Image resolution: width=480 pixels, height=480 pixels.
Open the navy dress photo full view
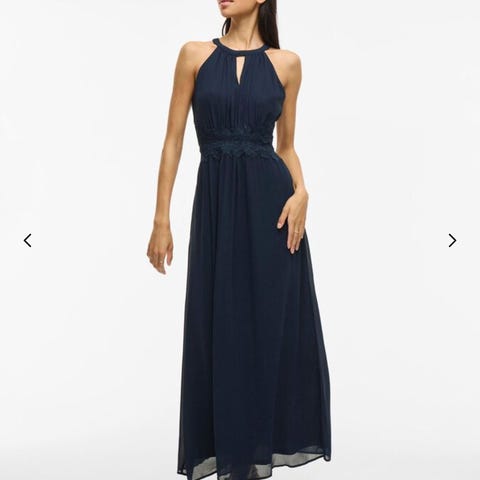(x=240, y=240)
